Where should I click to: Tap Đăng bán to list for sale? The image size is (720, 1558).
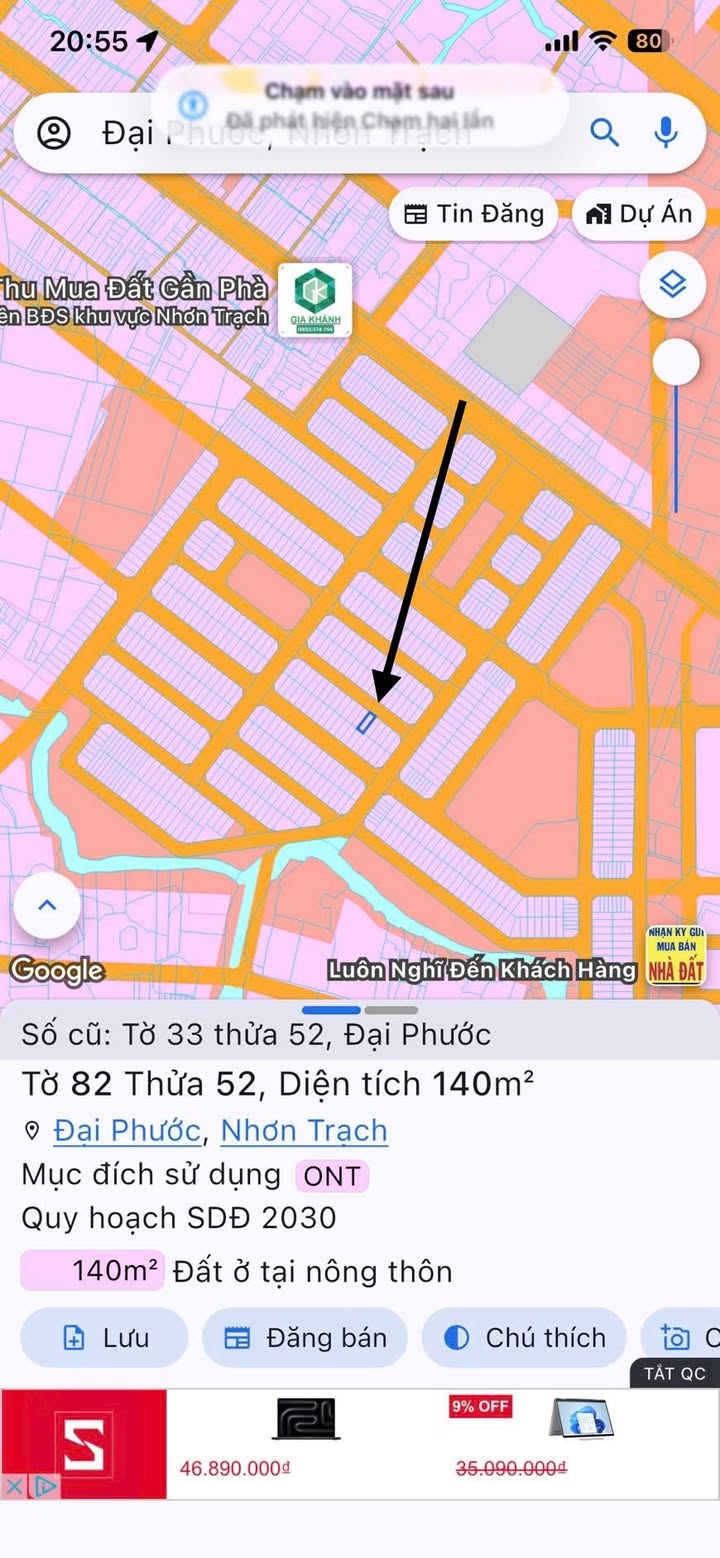click(306, 1337)
